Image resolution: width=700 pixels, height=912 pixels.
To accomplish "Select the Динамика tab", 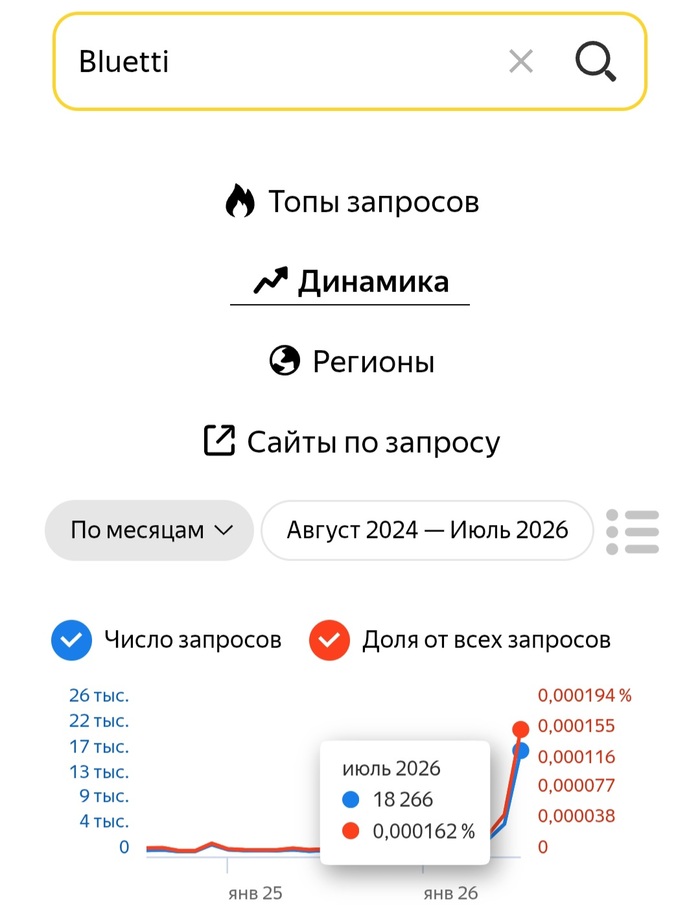I will 351,282.
